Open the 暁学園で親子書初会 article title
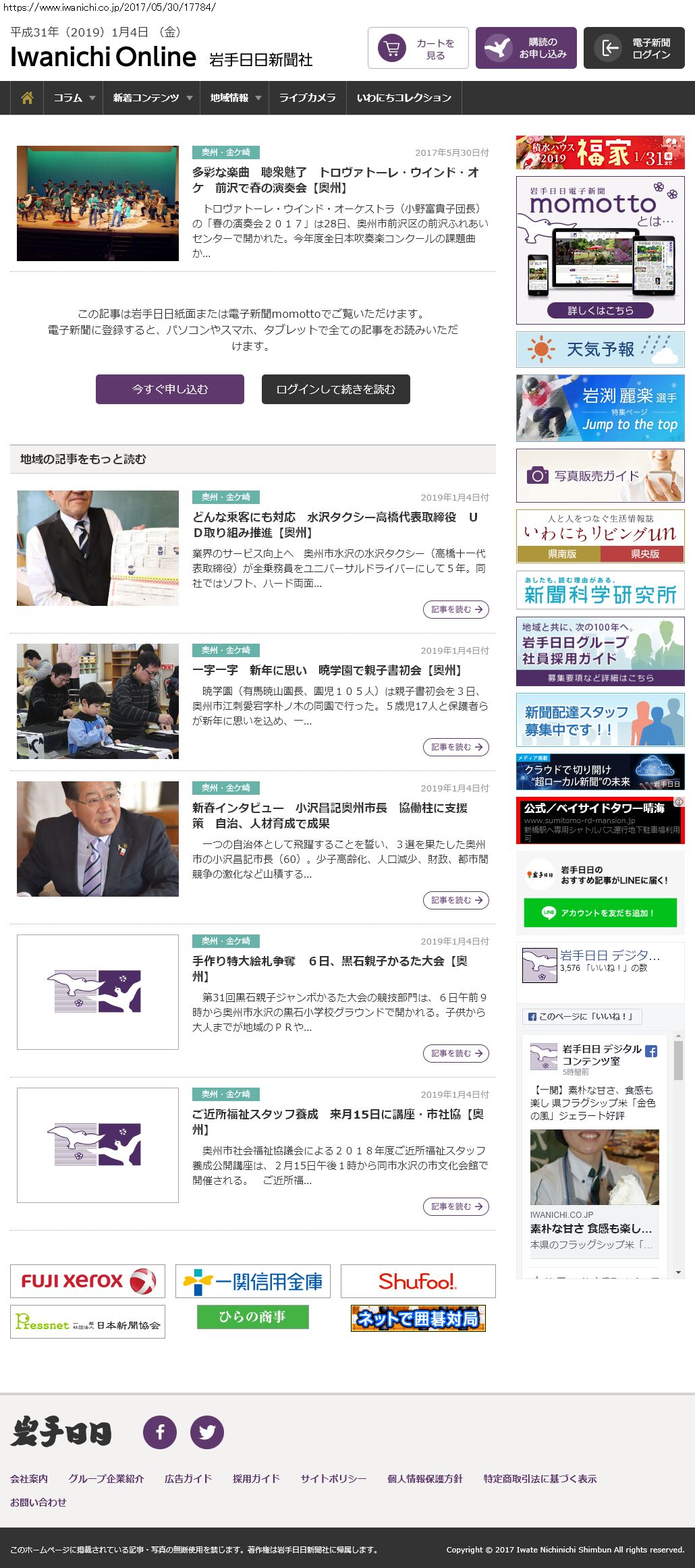Viewport: 695px width, 1568px height. click(x=327, y=670)
